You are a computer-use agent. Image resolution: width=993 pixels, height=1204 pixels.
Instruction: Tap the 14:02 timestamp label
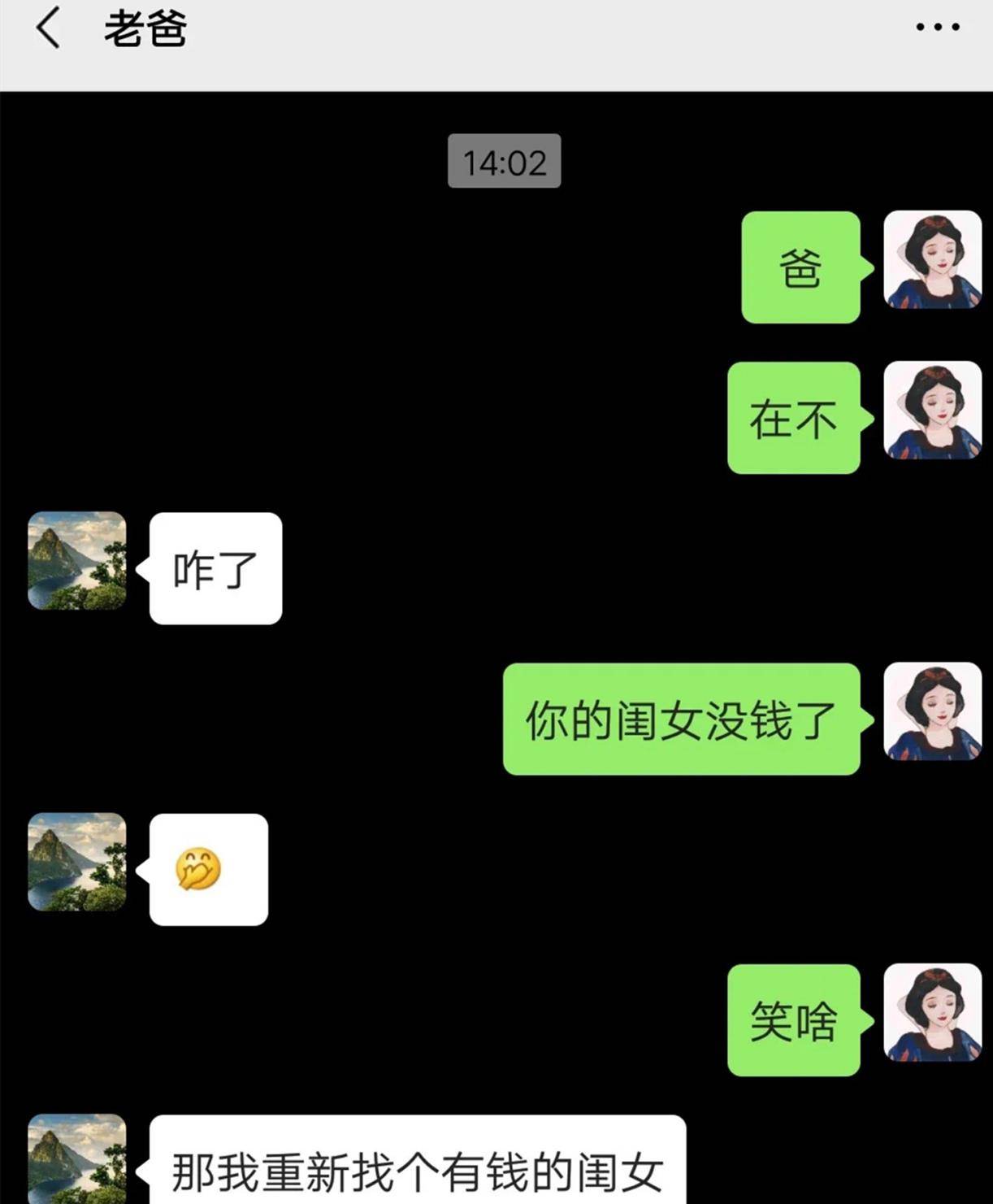(x=504, y=160)
